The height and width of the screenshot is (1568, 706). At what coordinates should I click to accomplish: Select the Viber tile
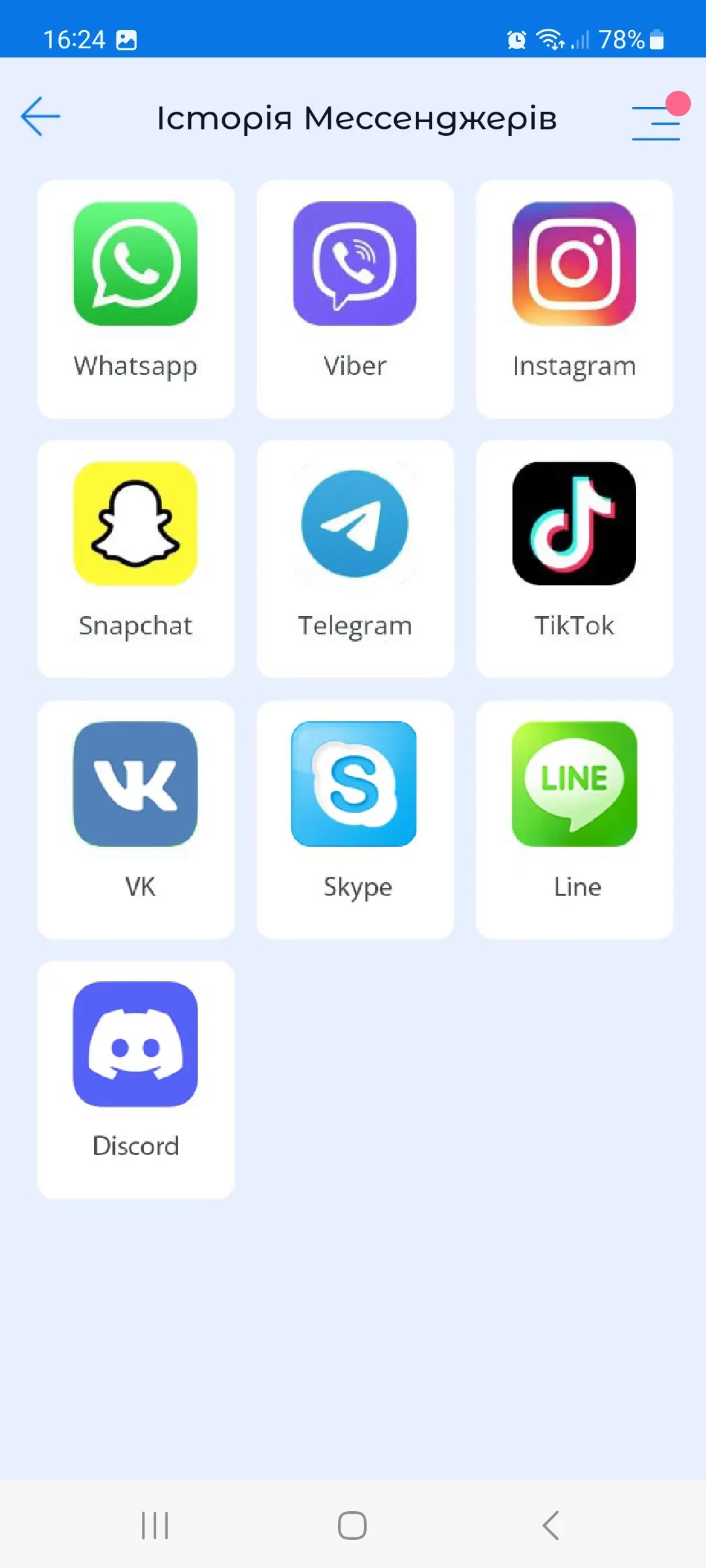[355, 299]
